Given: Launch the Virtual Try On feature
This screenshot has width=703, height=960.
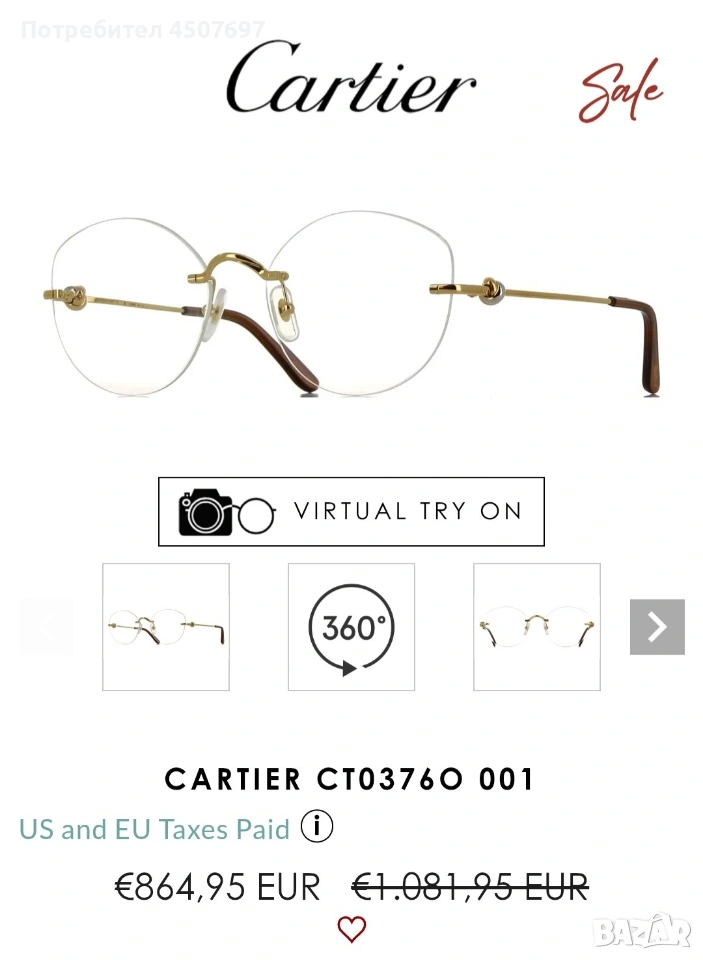Looking at the screenshot, I should 351,512.
